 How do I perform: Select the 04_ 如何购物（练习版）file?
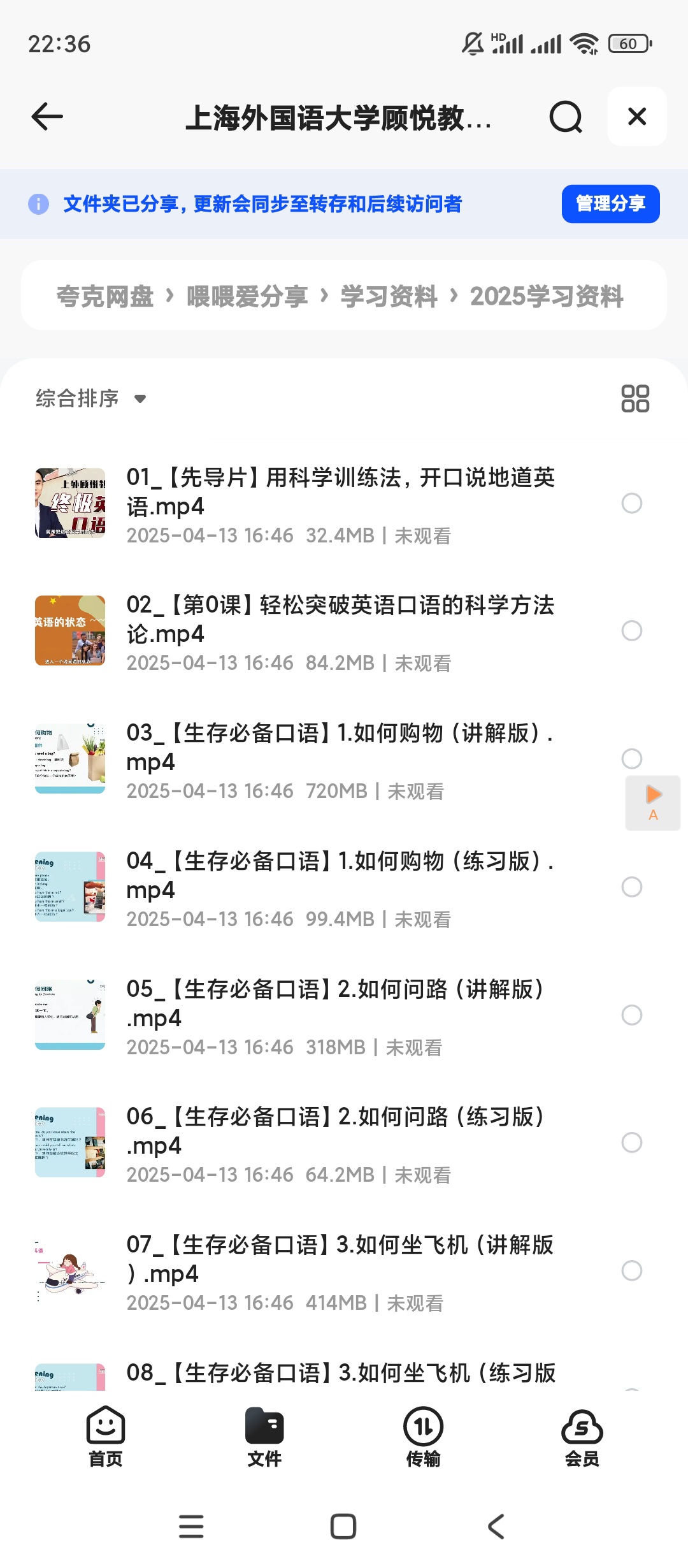pyautogui.click(x=631, y=887)
